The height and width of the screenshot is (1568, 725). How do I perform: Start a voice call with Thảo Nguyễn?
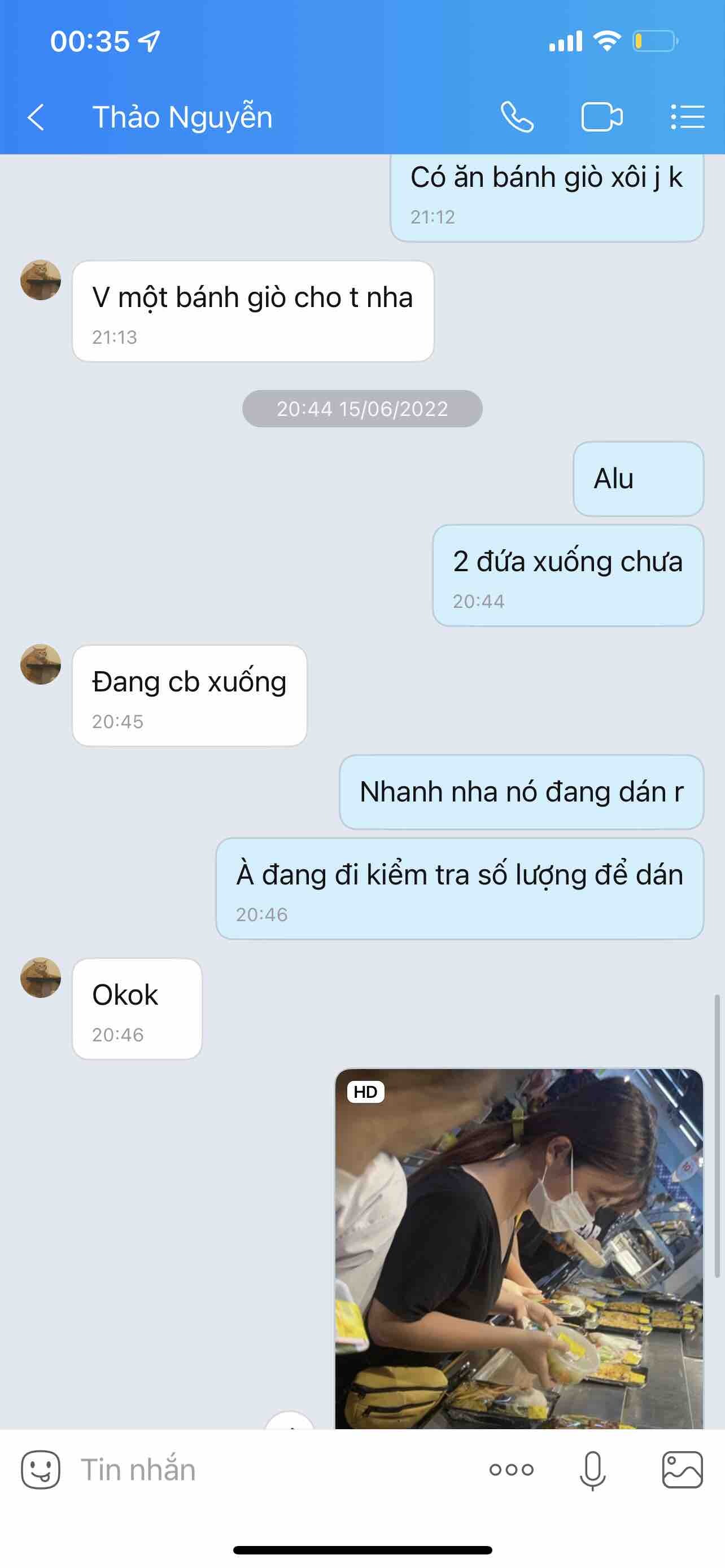(517, 117)
